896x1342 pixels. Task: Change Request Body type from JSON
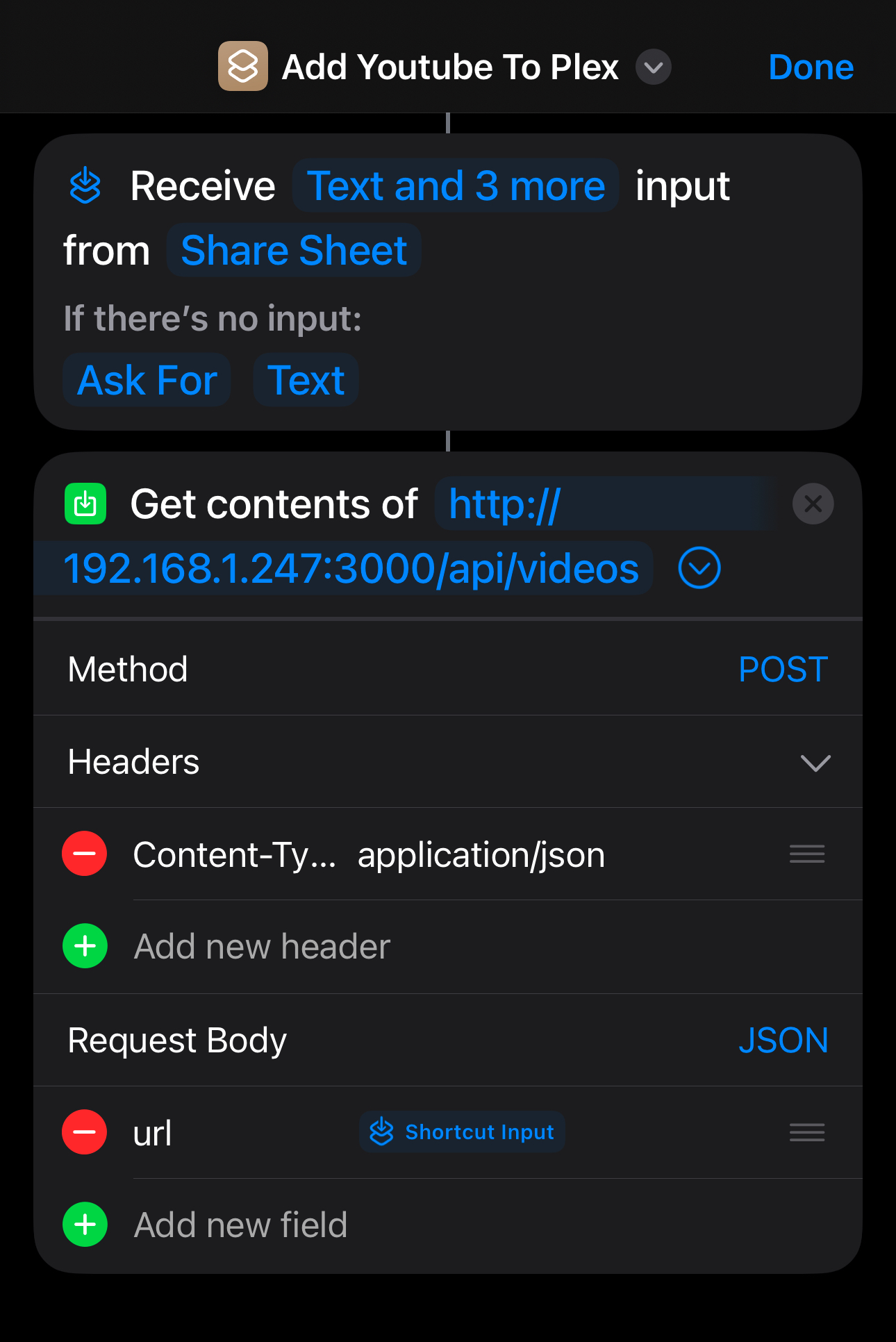coord(783,1040)
